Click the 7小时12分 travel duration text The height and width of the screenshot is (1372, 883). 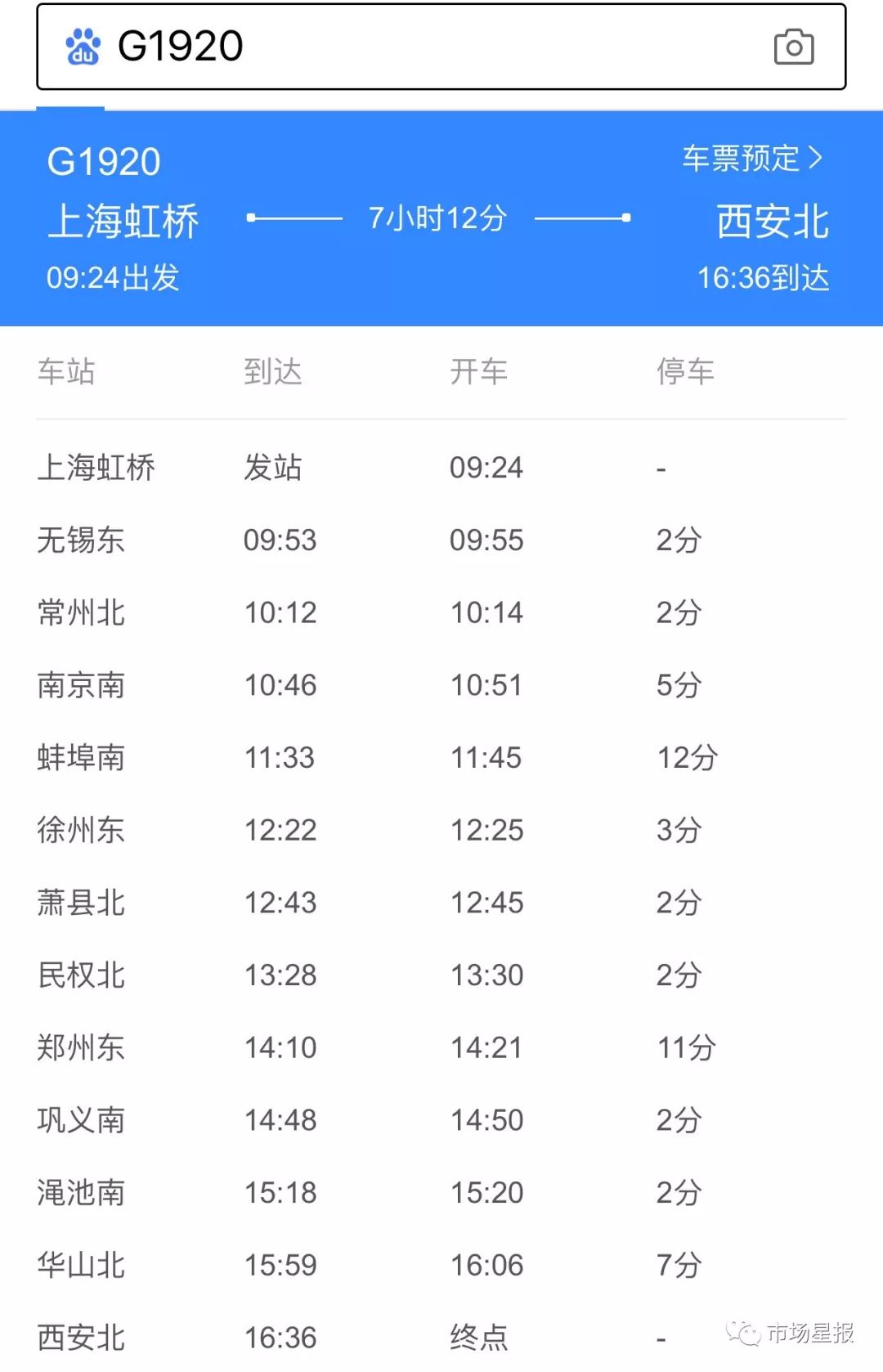pyautogui.click(x=437, y=218)
